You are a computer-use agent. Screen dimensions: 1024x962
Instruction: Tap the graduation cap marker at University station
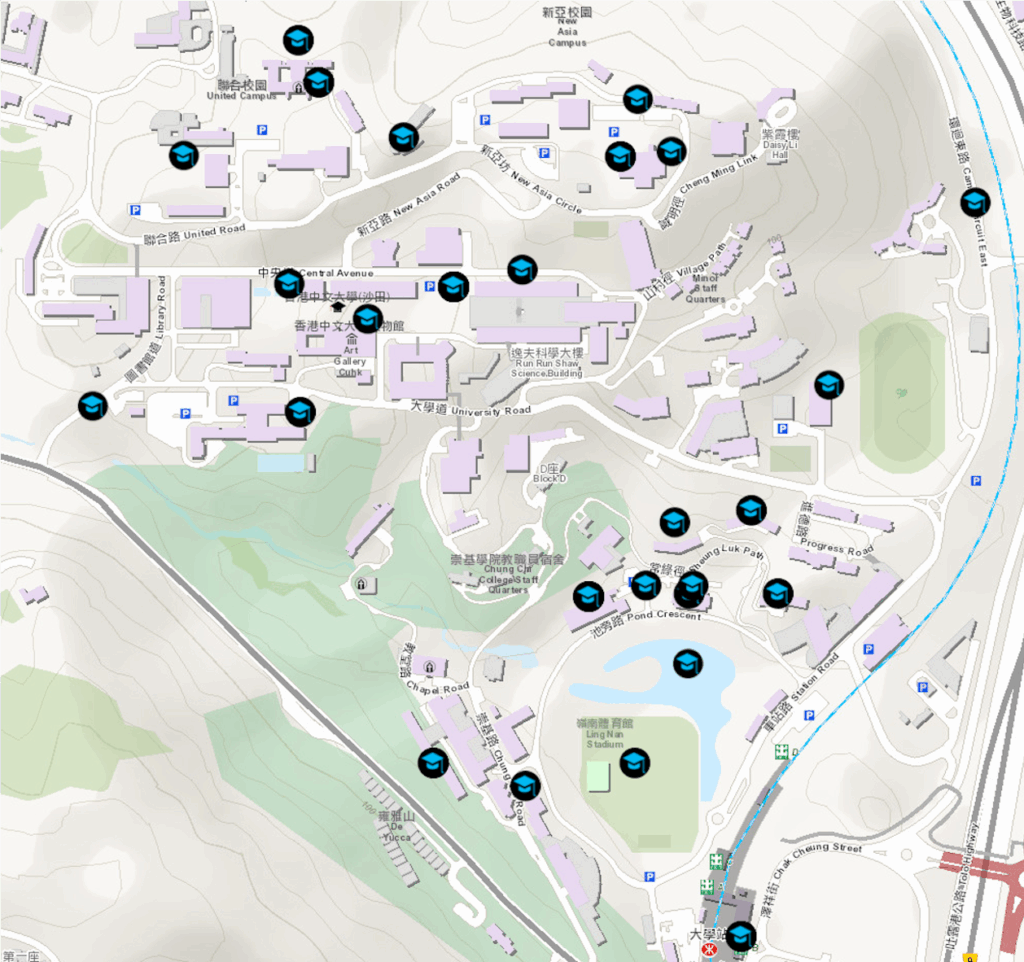pos(740,937)
